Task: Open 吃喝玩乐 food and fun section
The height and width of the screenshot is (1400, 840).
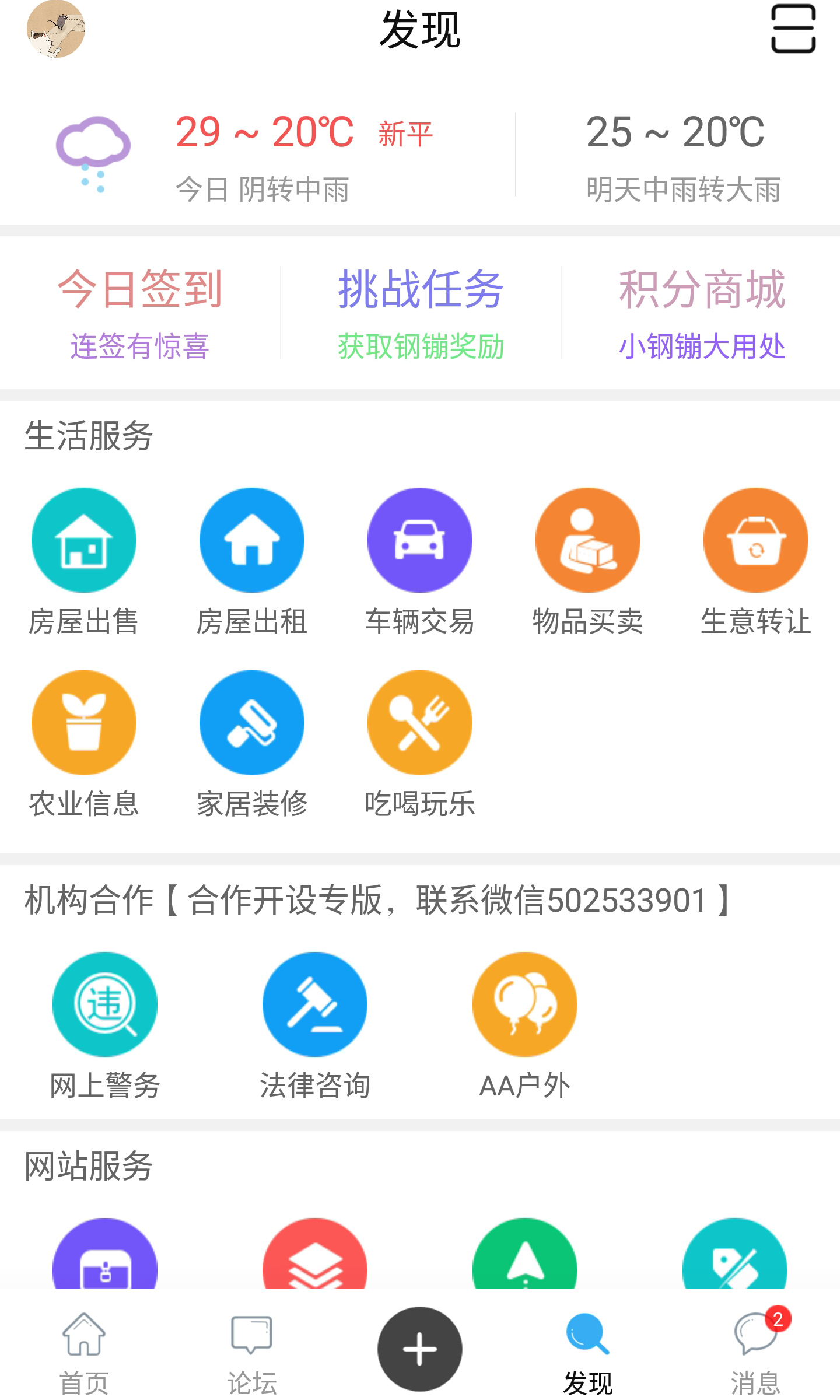Action: coord(419,722)
